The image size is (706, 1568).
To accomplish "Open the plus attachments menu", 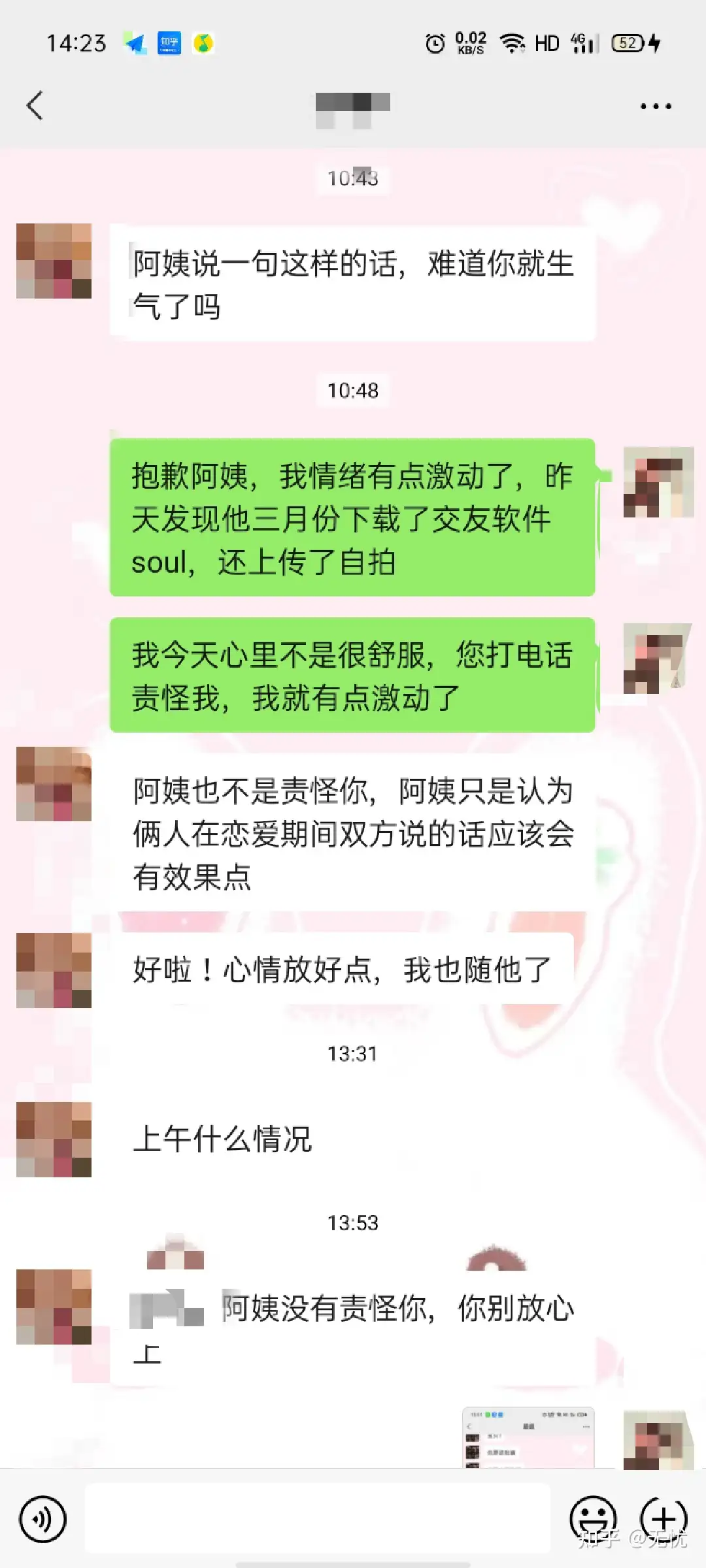I will pyautogui.click(x=663, y=1519).
